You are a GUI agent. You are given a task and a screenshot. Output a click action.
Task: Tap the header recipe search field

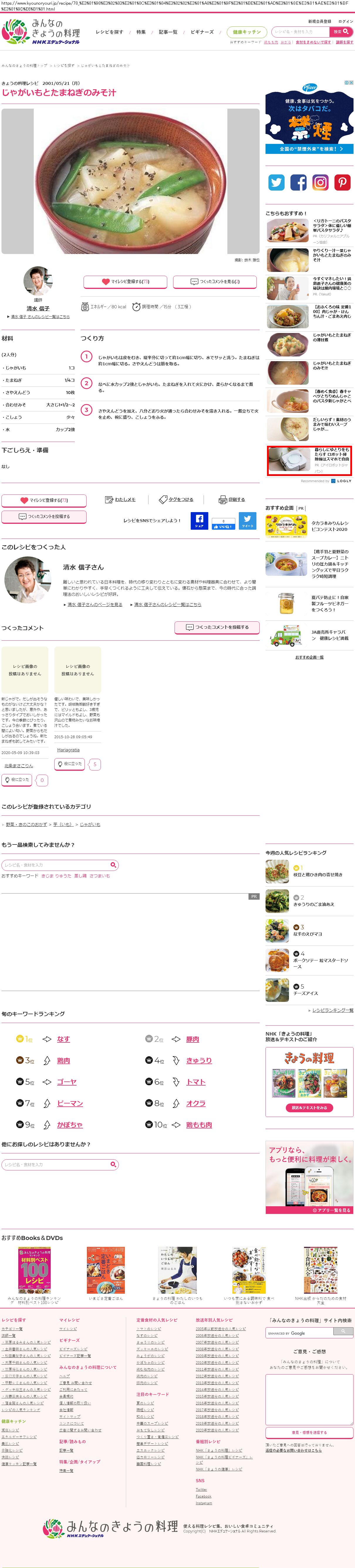300,32
